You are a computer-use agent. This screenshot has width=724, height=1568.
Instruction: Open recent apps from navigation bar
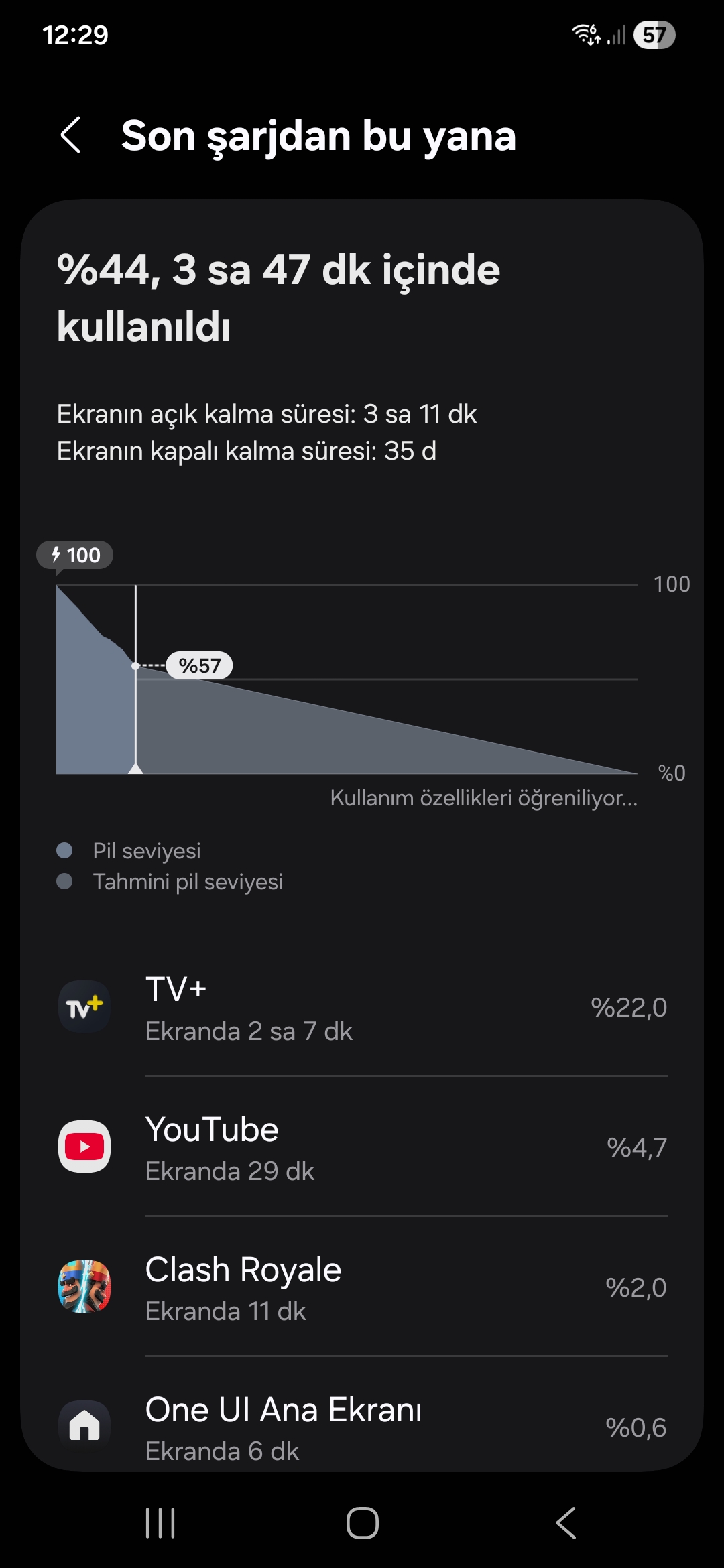pyautogui.click(x=160, y=1523)
